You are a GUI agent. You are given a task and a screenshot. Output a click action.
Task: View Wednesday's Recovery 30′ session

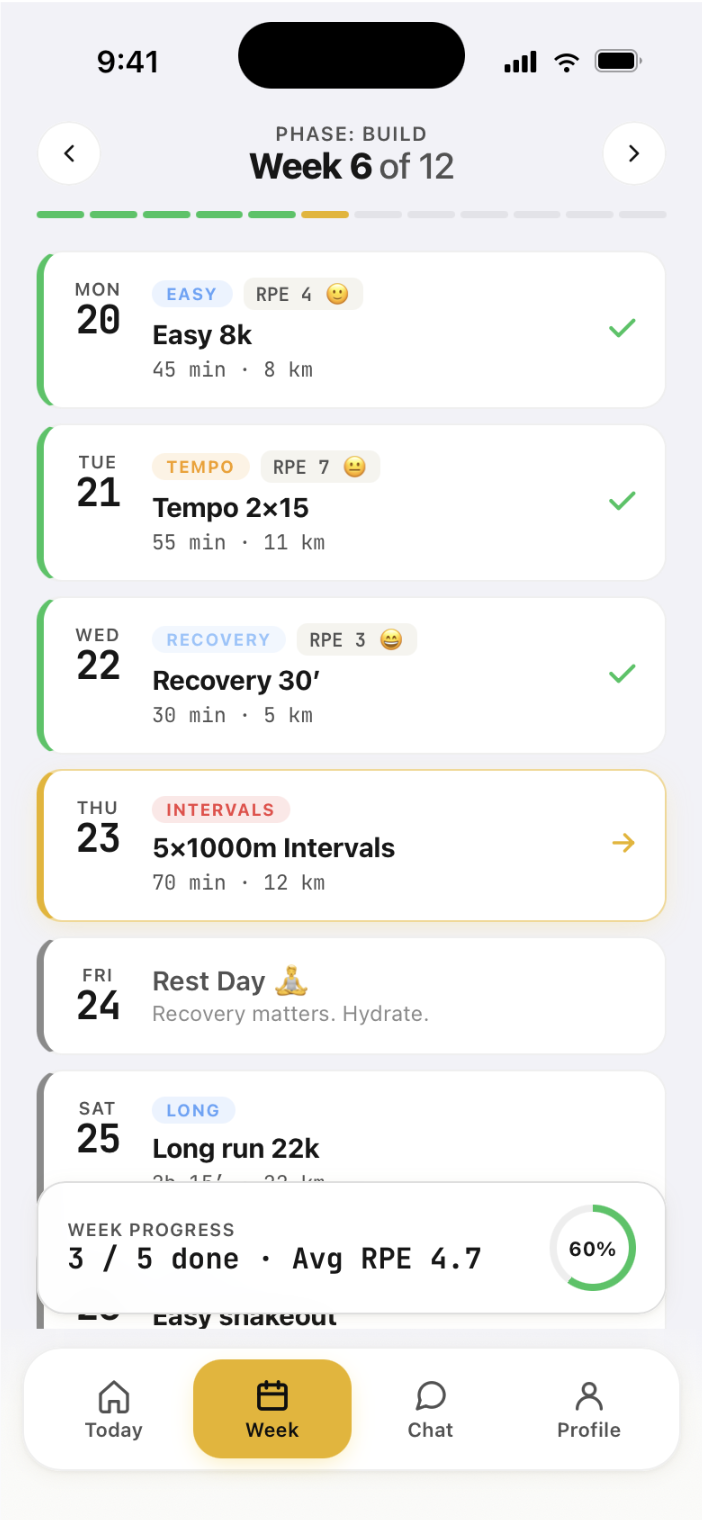pos(351,676)
